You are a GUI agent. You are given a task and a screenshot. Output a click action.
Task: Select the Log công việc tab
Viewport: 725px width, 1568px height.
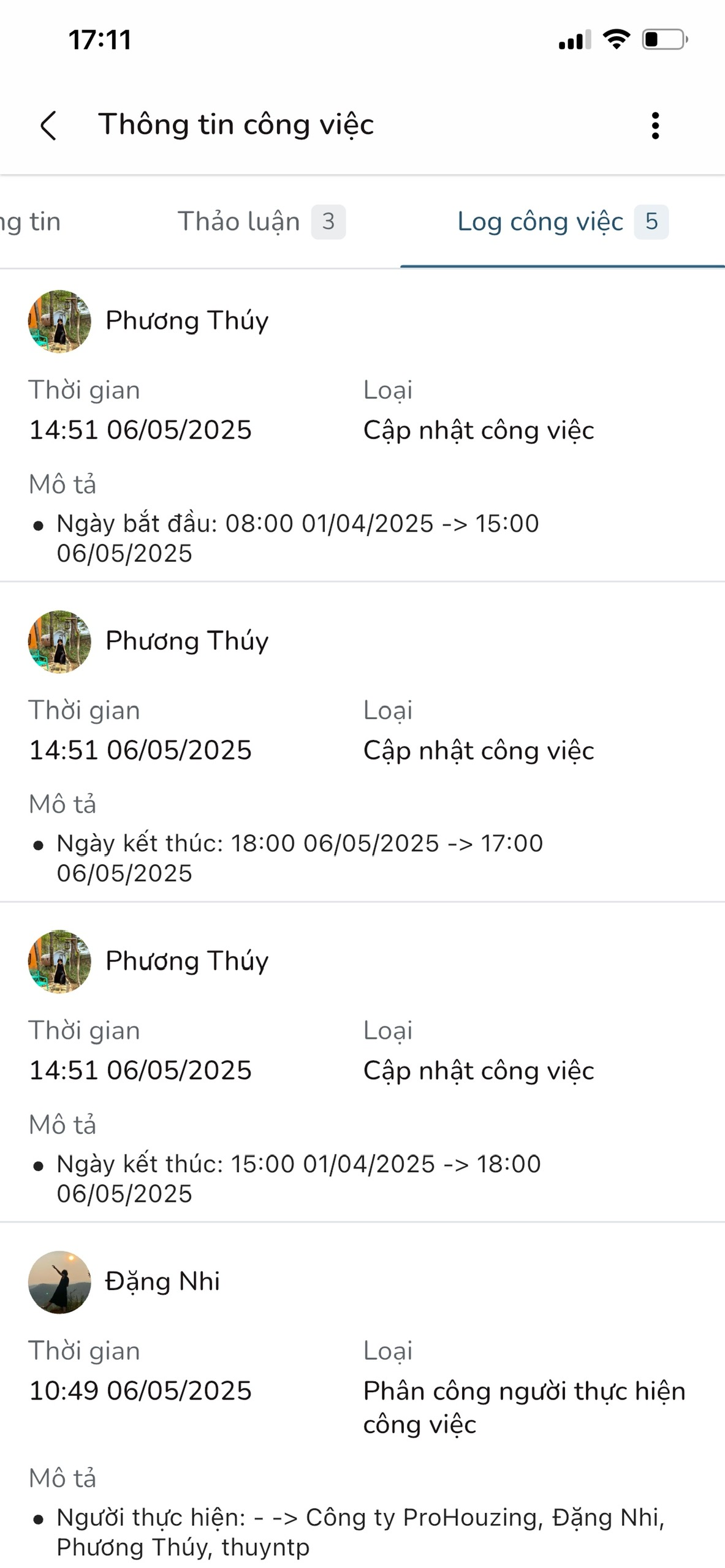click(x=561, y=222)
